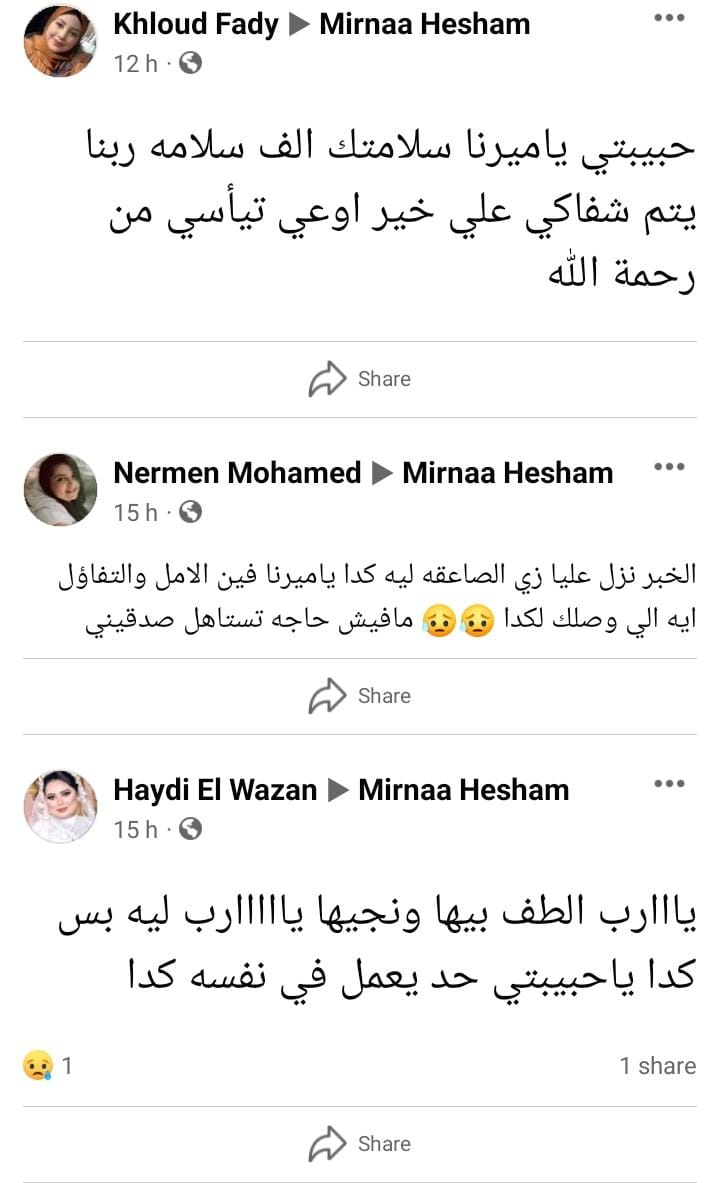Image resolution: width=720 pixels, height=1183 pixels.
Task: Visit Khloud Fady's profile via her name
Action: coord(196,25)
